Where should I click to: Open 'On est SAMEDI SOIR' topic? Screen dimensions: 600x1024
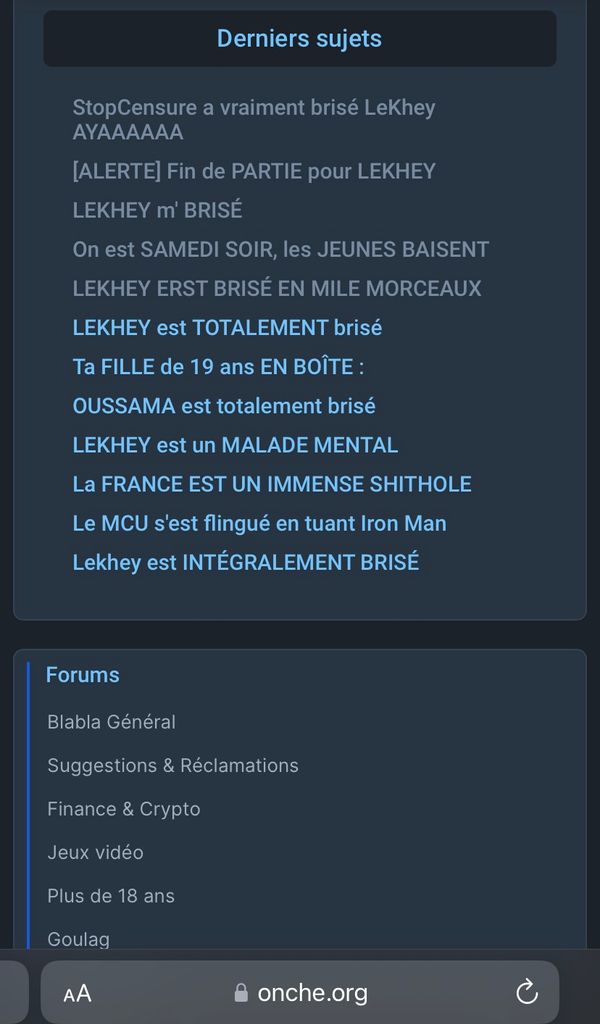click(x=280, y=249)
